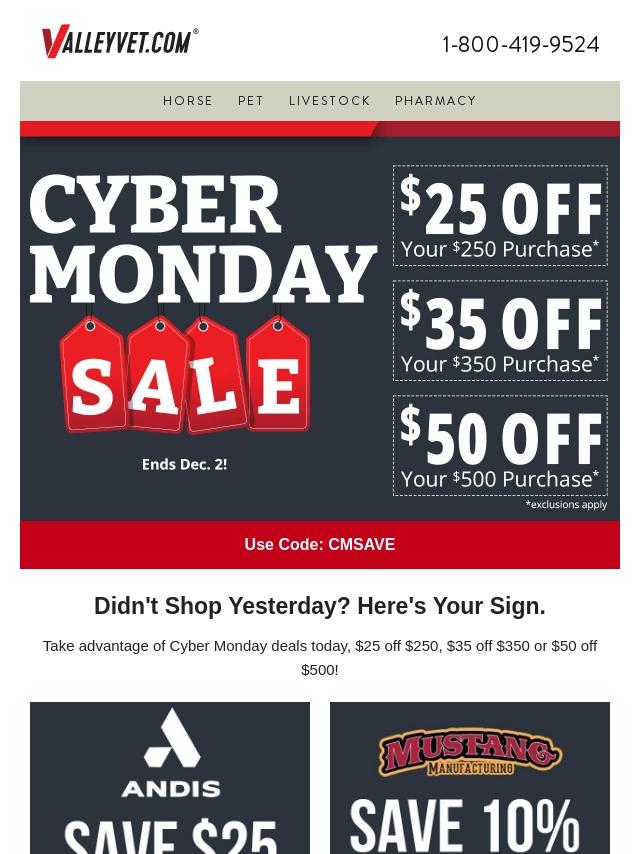The width and height of the screenshot is (640, 854).
Task: Open the Andis Save $25 offer tile
Action: (x=170, y=778)
